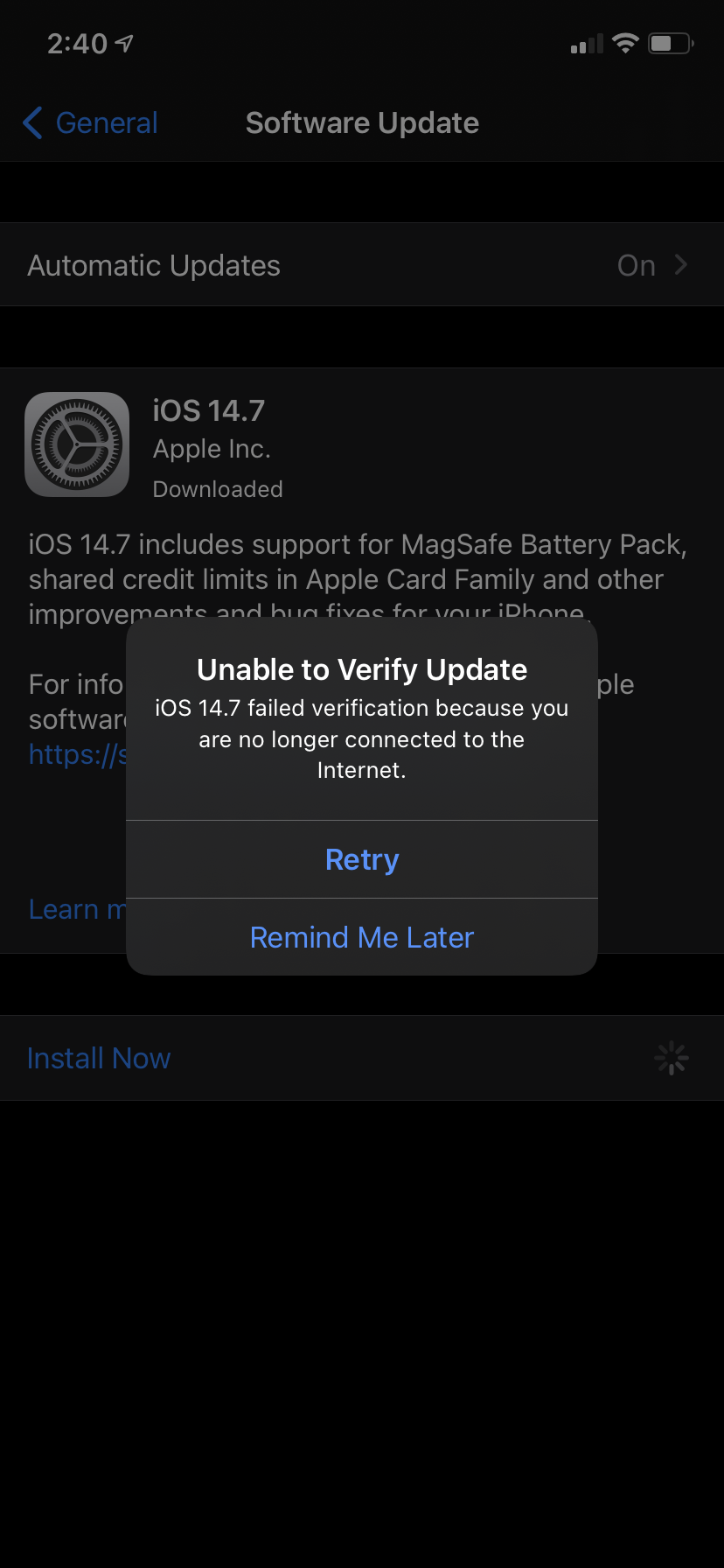This screenshot has width=724, height=1568.
Task: Open Automatic Updates settings
Action: [x=362, y=265]
